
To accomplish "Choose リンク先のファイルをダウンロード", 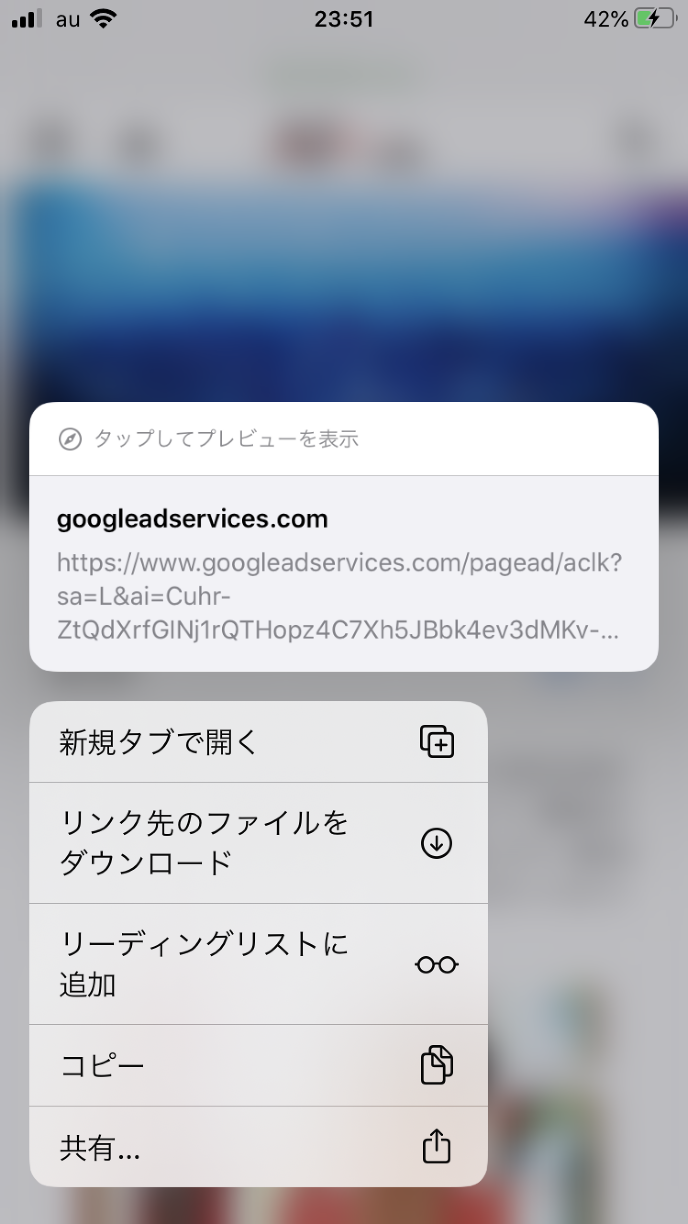I will 258,843.
